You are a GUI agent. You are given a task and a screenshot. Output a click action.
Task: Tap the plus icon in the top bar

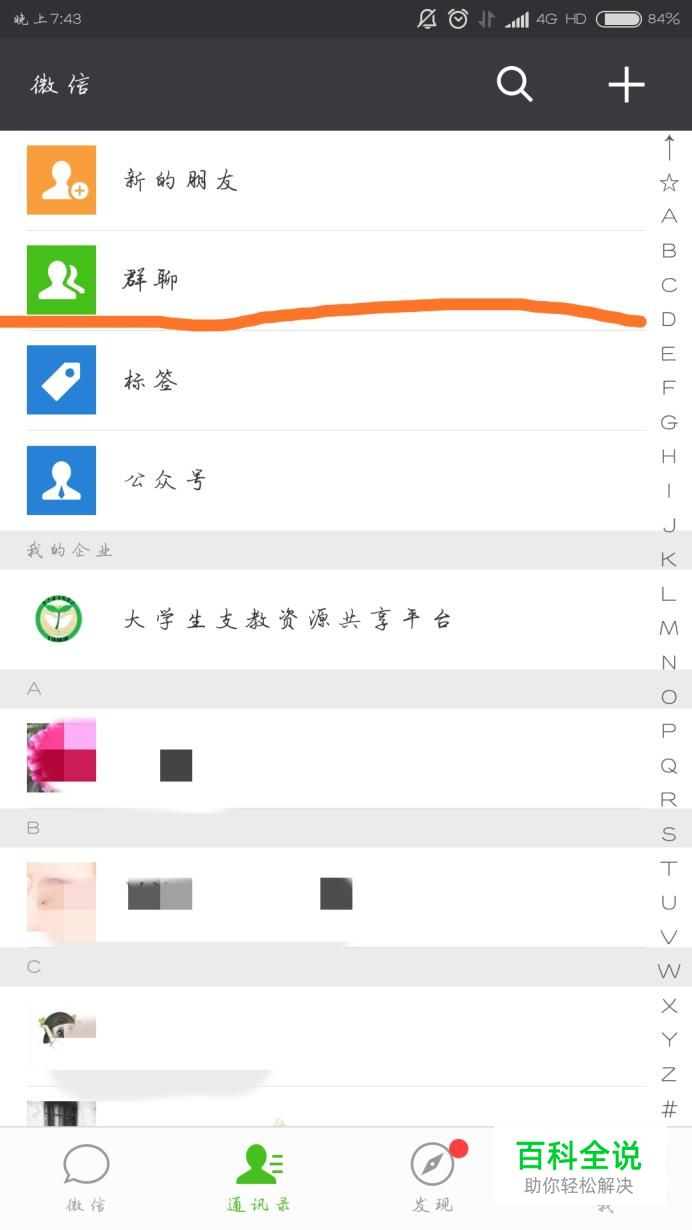[x=626, y=85]
